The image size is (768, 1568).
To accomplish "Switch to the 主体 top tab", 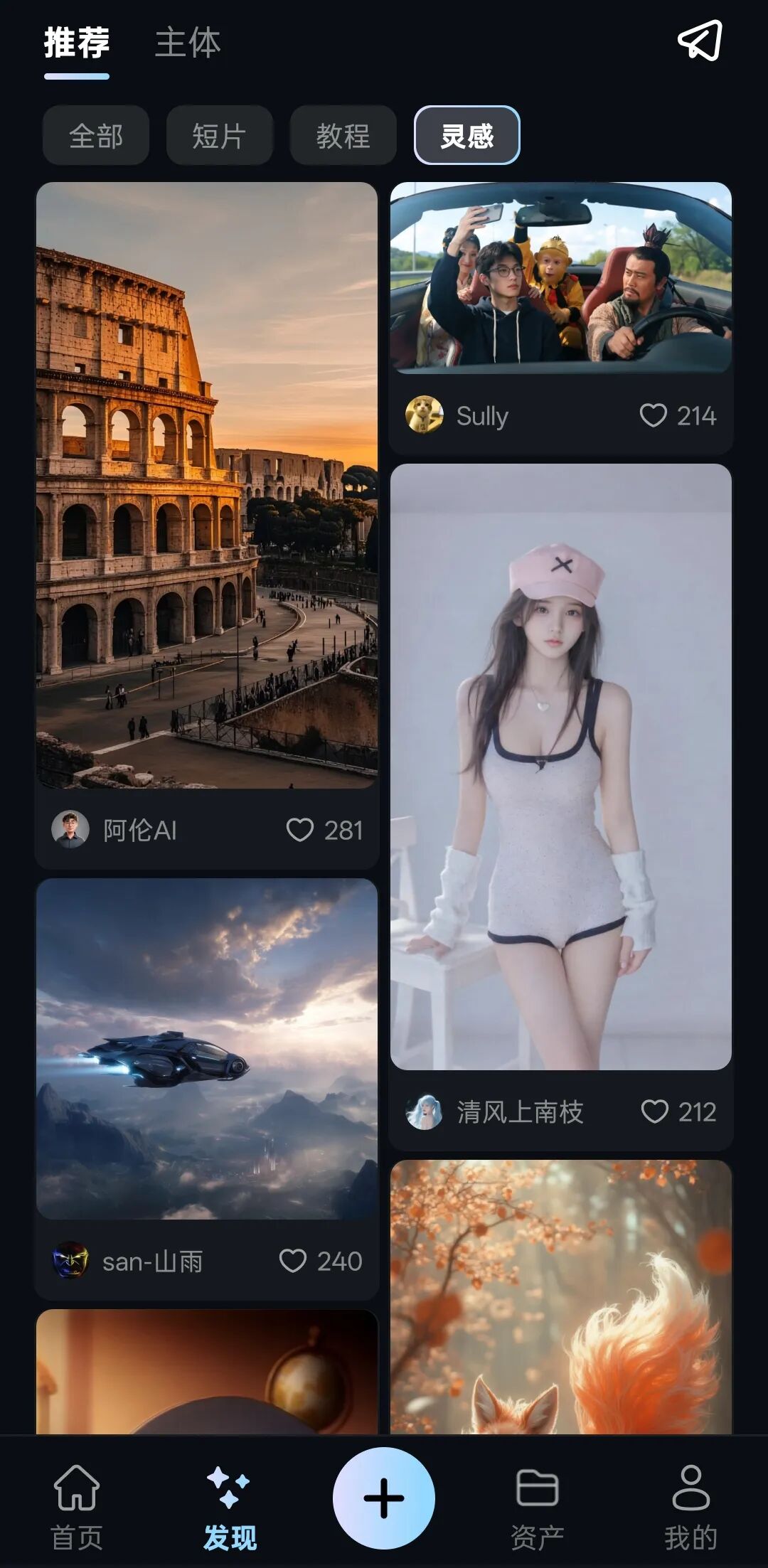I will [x=188, y=43].
